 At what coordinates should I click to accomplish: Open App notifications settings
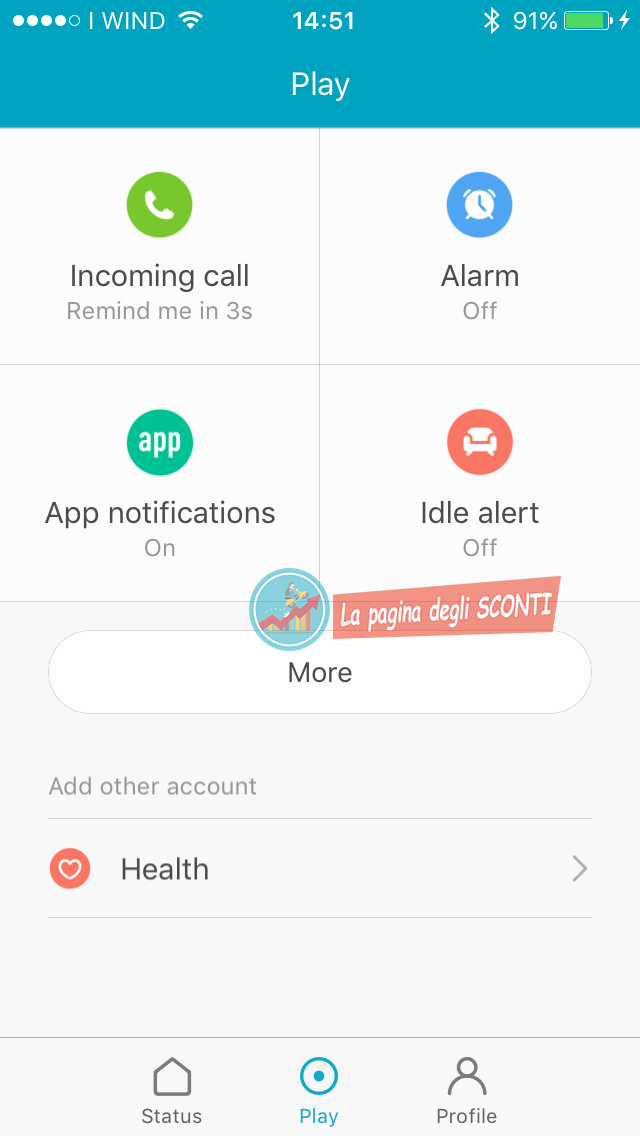click(160, 483)
